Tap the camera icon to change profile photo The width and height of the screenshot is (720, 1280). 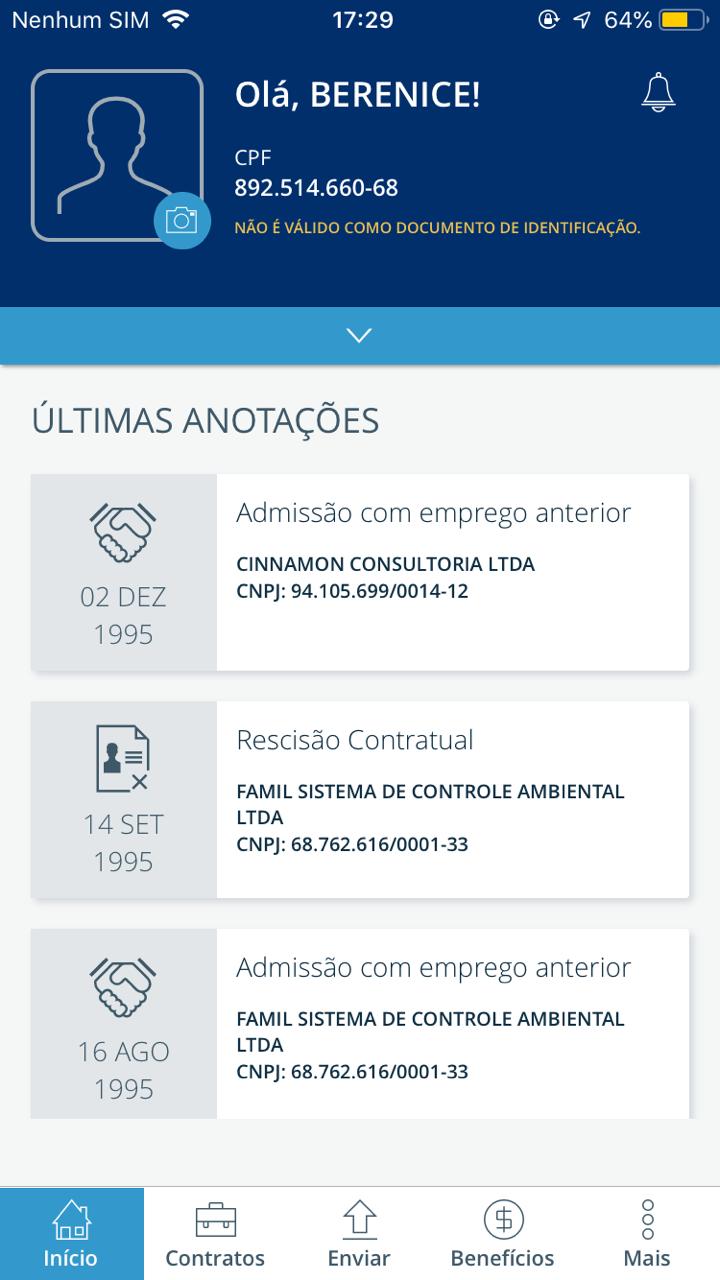[182, 220]
